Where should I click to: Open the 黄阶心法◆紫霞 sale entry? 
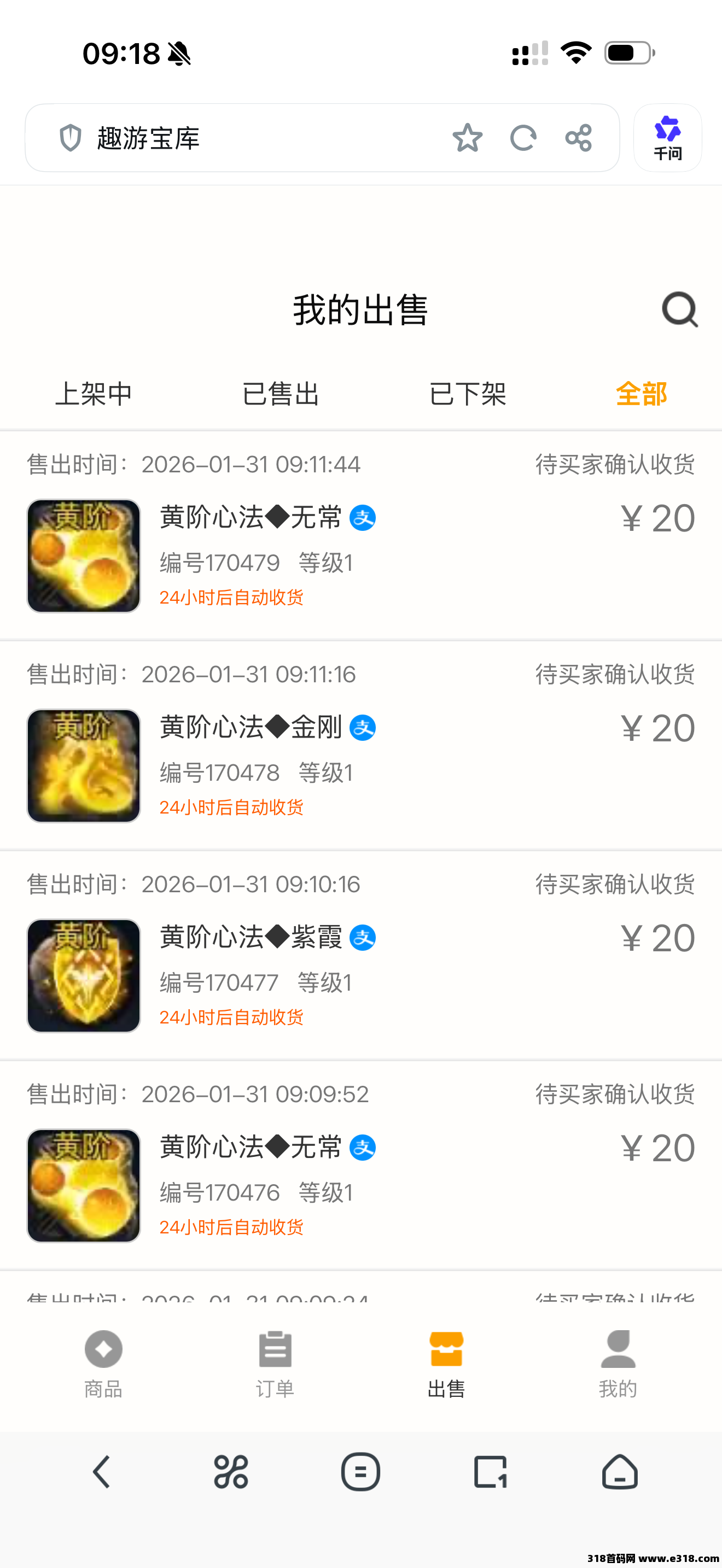point(360,975)
